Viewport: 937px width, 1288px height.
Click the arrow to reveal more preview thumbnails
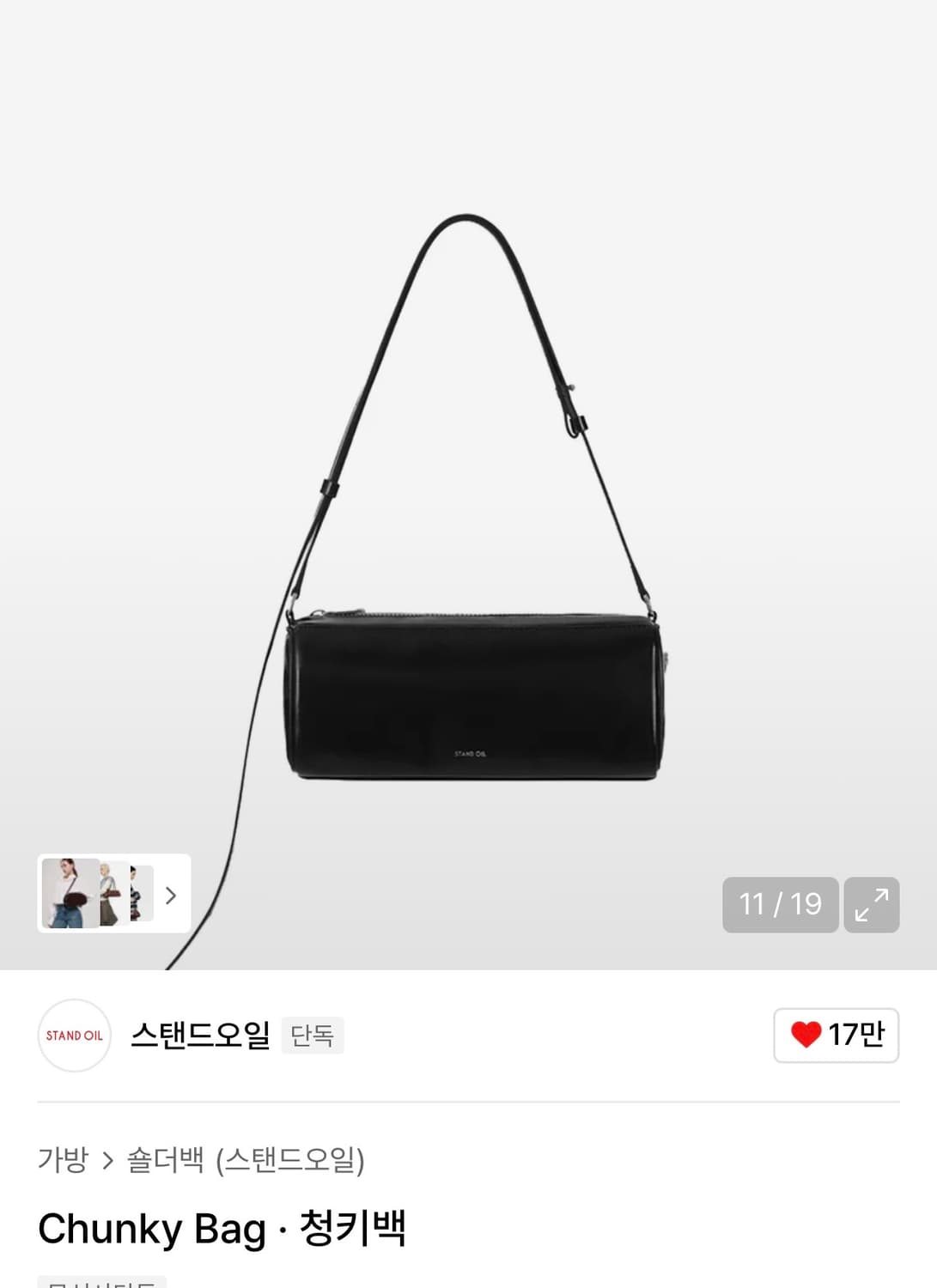171,896
